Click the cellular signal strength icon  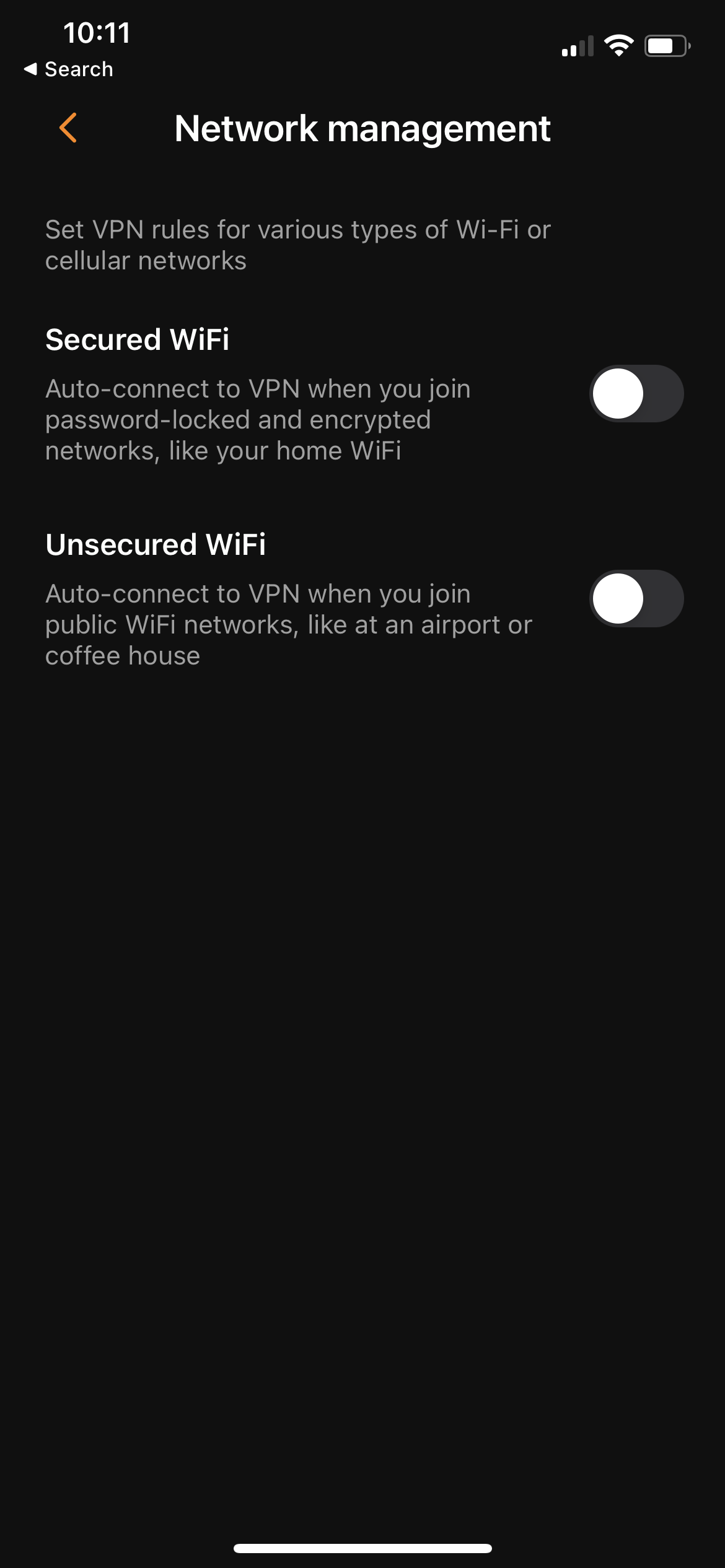coord(578,46)
